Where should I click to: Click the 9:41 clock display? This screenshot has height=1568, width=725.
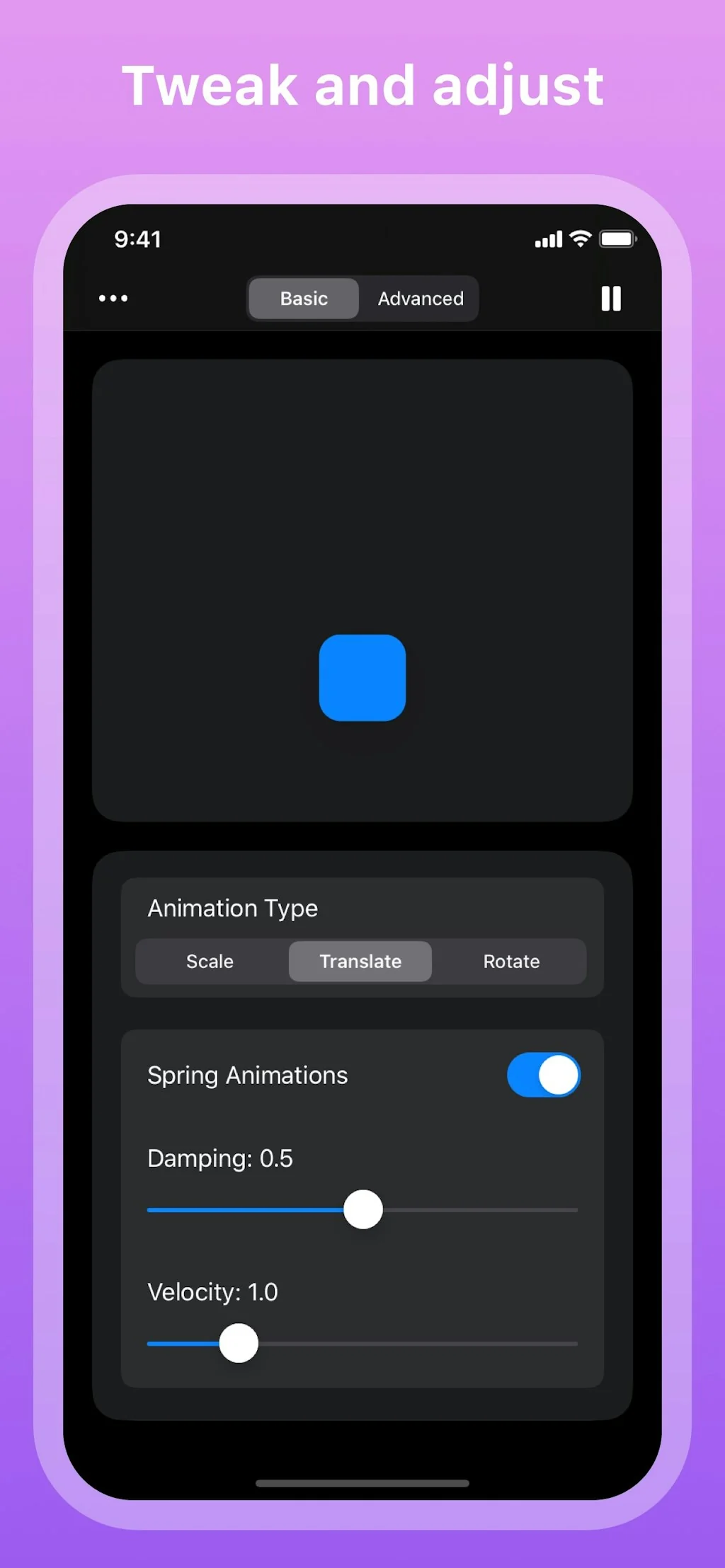coord(138,239)
